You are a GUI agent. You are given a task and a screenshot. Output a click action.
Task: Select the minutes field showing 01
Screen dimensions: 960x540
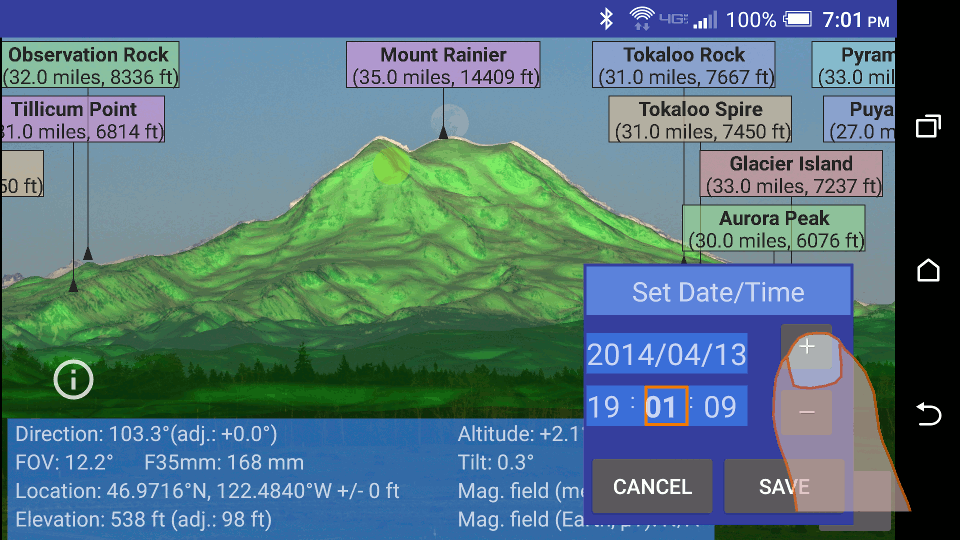(x=665, y=407)
